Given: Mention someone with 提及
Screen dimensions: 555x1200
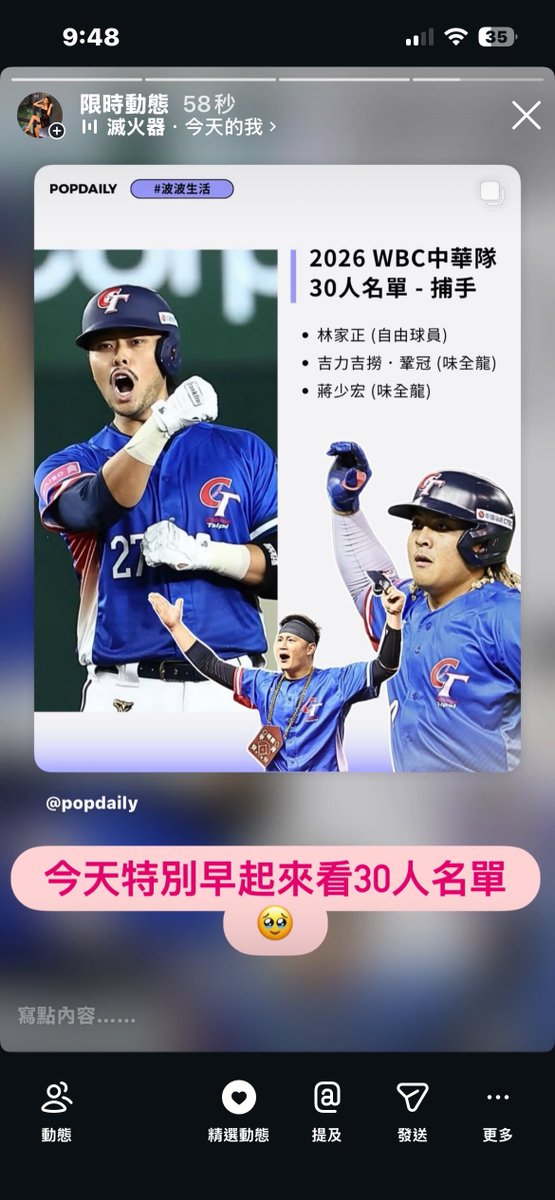Looking at the screenshot, I should pyautogui.click(x=327, y=1112).
